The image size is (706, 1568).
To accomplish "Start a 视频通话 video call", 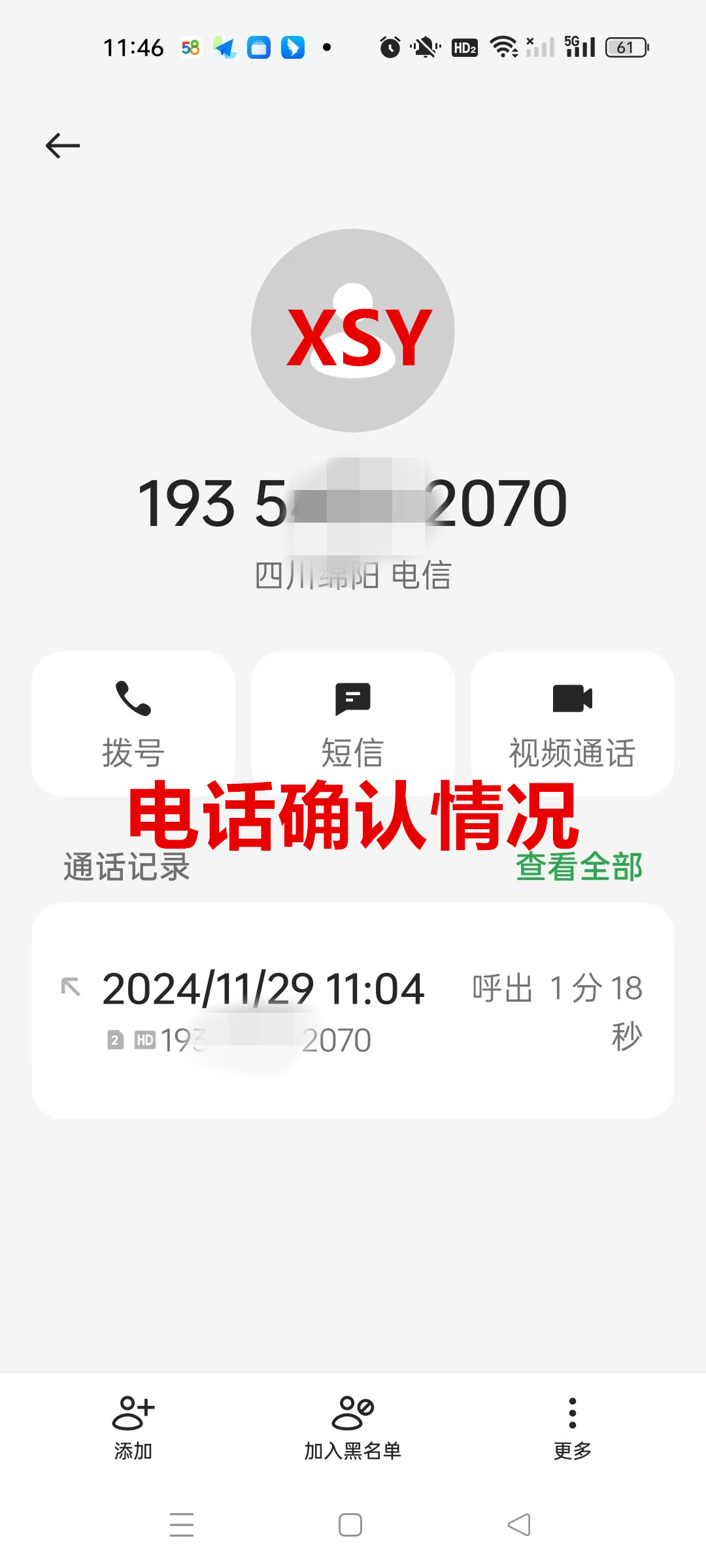I will [573, 723].
